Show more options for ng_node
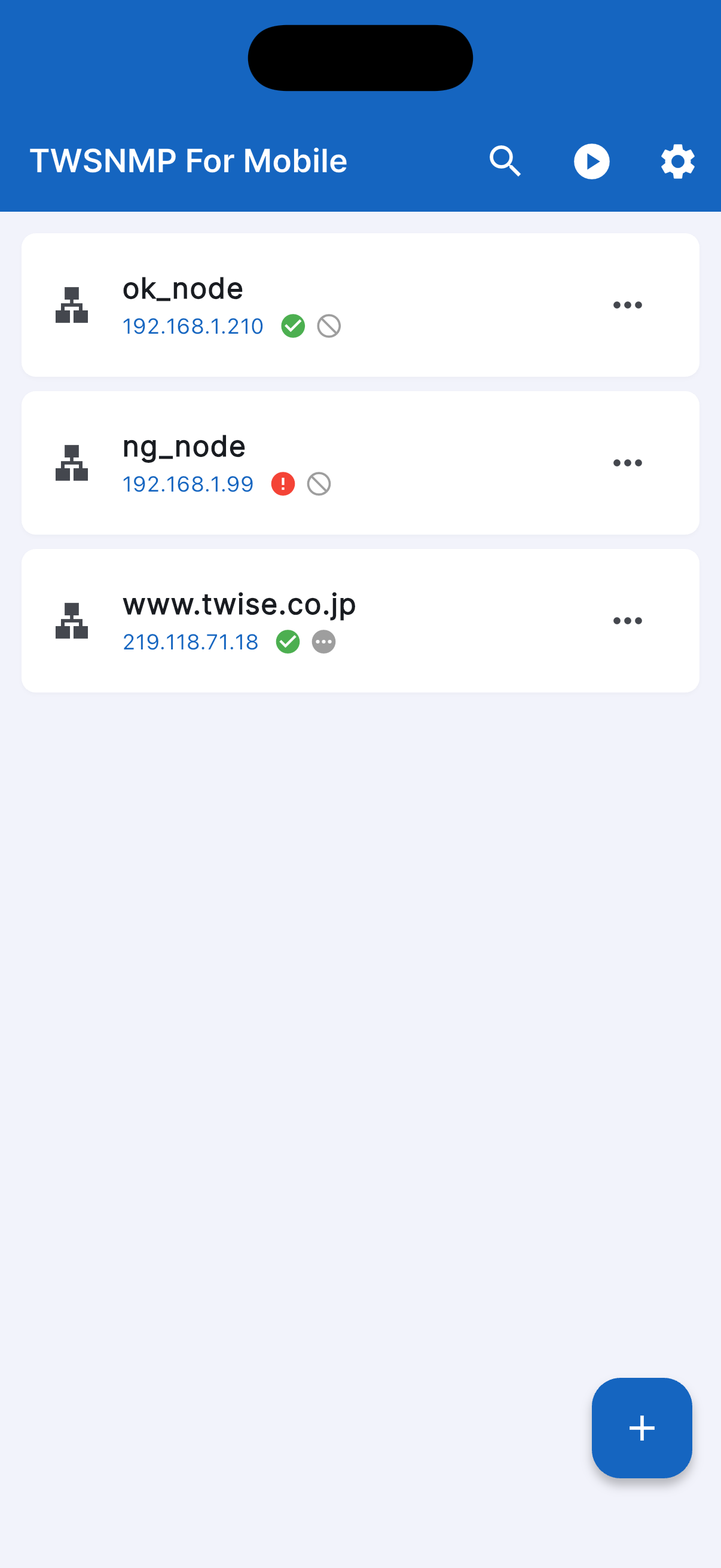721x1568 pixels. [627, 463]
